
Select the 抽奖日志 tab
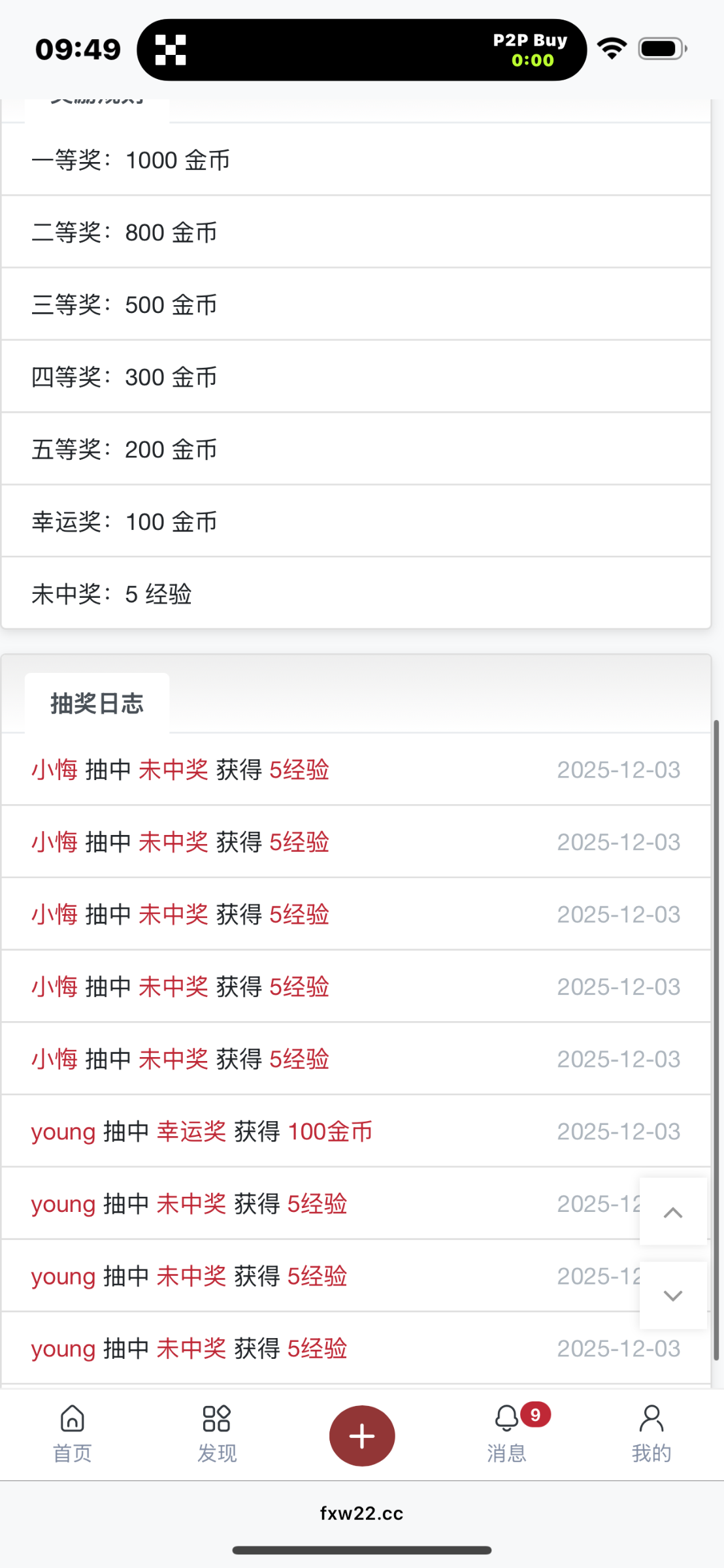[97, 703]
